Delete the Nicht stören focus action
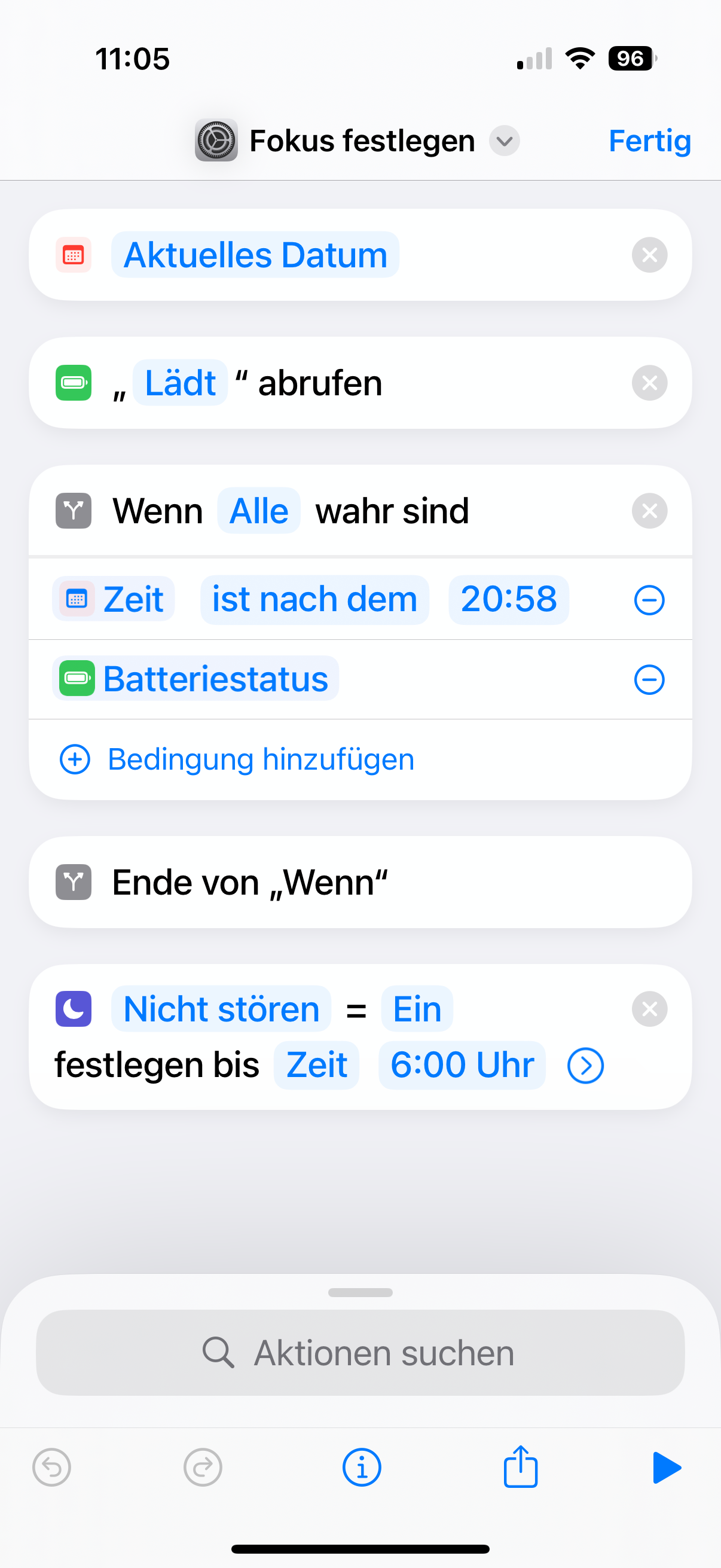Viewport: 721px width, 1568px height. click(649, 1009)
